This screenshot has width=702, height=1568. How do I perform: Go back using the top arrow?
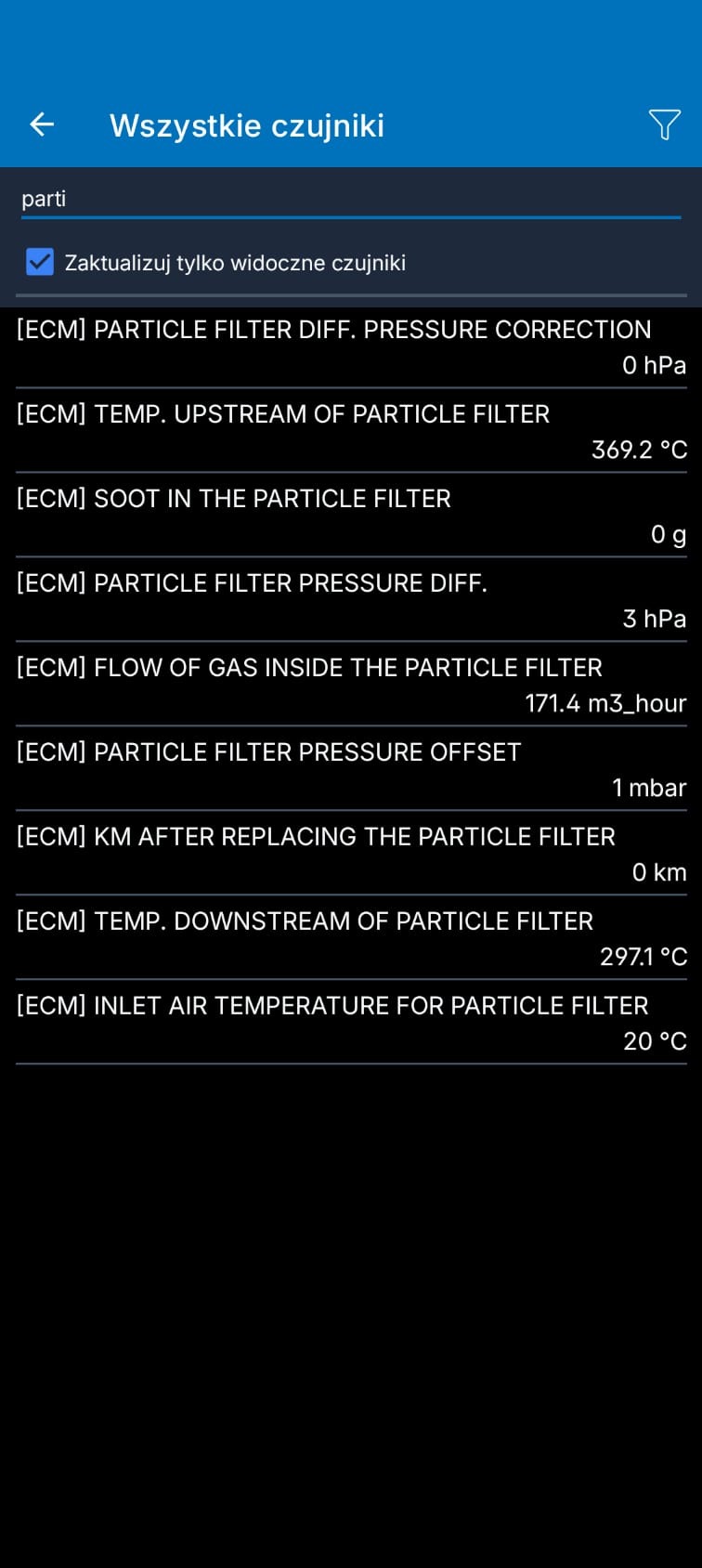[42, 124]
